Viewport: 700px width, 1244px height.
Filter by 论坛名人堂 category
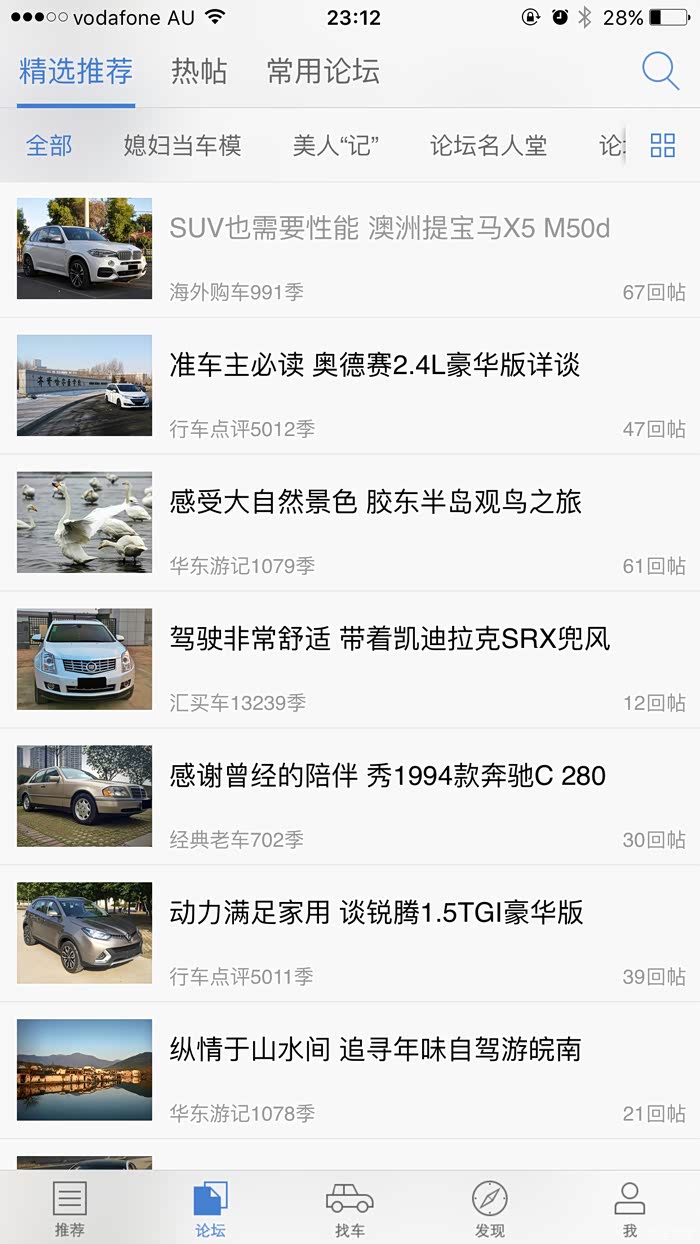click(488, 146)
